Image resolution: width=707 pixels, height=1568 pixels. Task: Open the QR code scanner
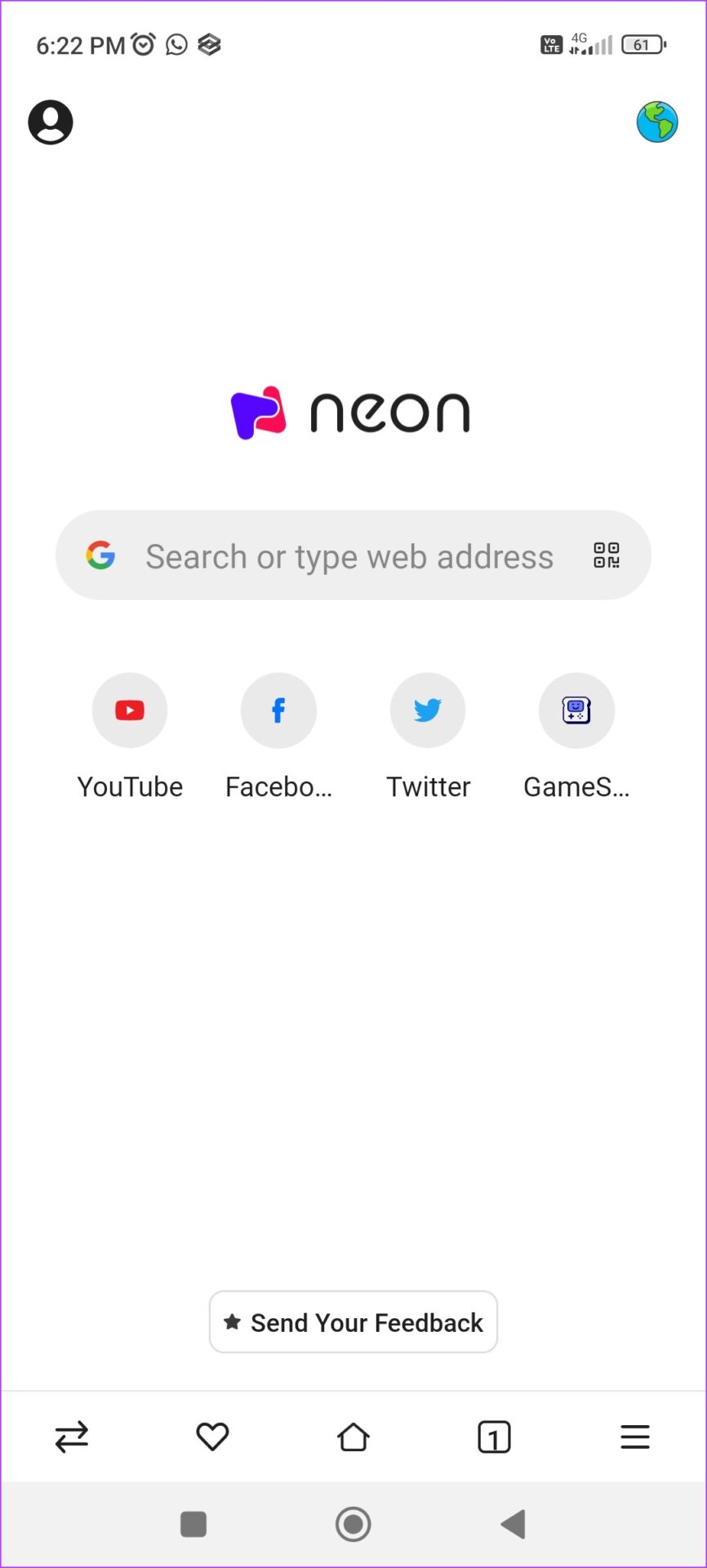606,555
